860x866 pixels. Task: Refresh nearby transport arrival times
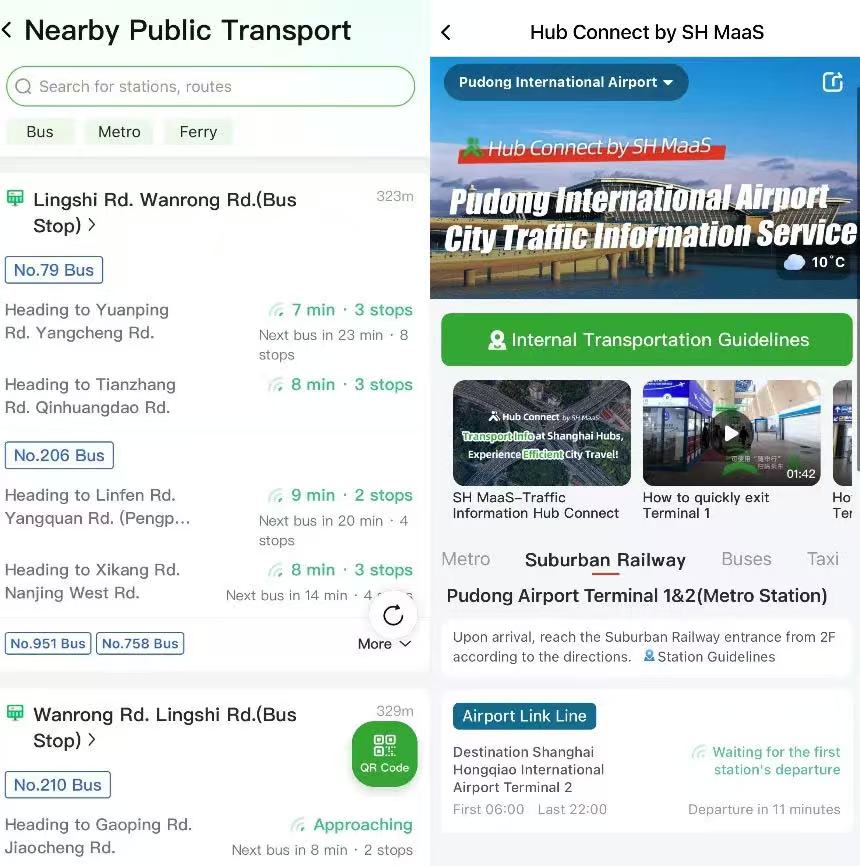point(393,615)
